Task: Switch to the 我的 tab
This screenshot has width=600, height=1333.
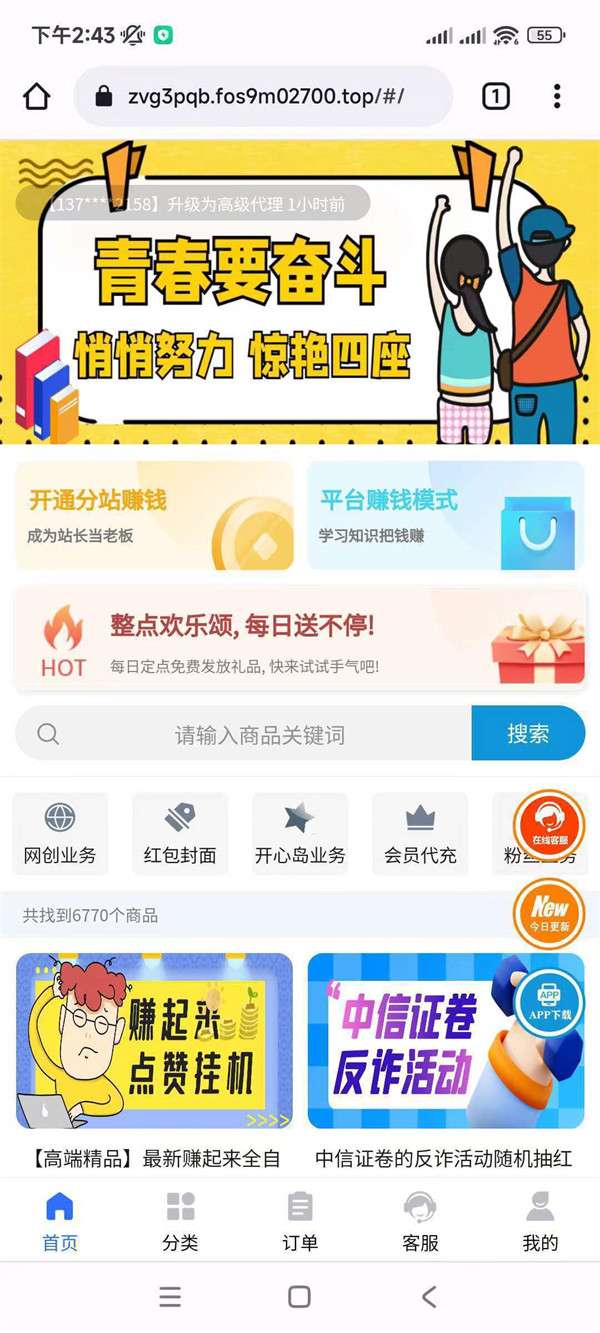Action: tap(540, 1222)
